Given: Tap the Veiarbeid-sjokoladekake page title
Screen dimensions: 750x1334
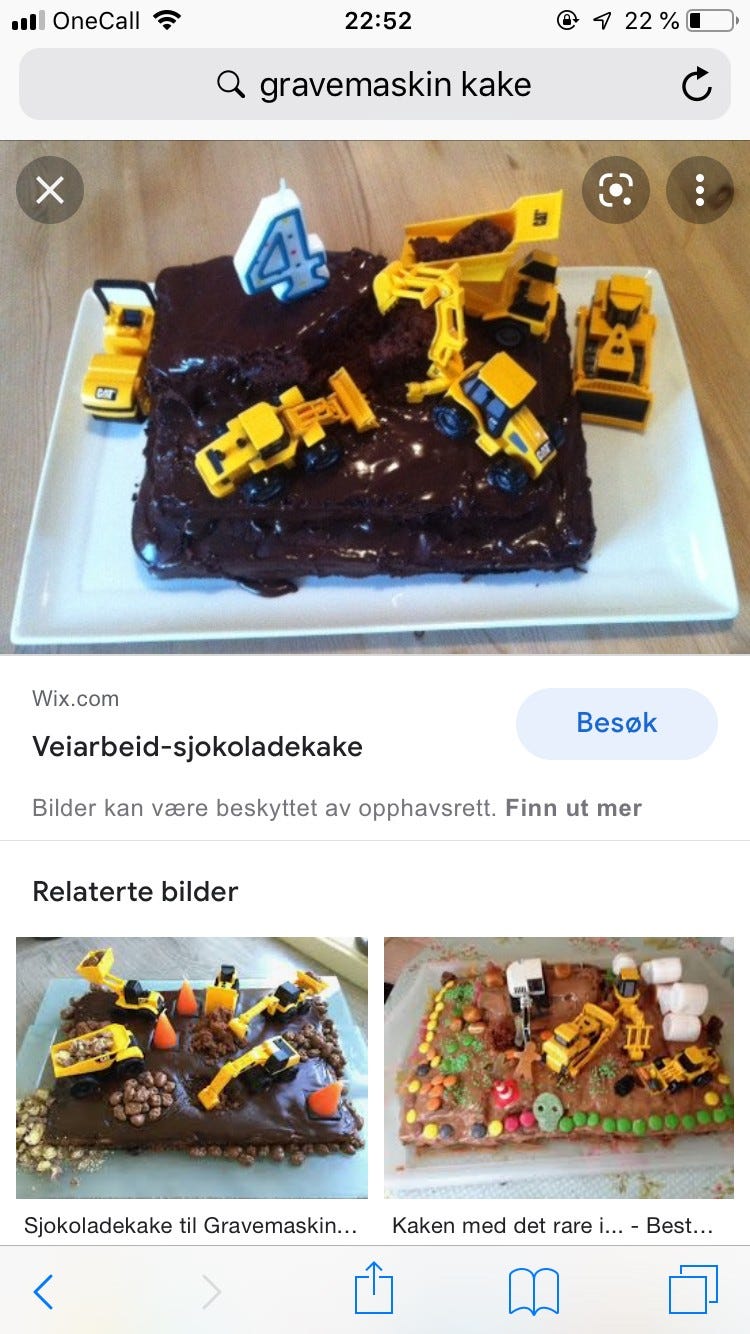Looking at the screenshot, I should pos(198,746).
